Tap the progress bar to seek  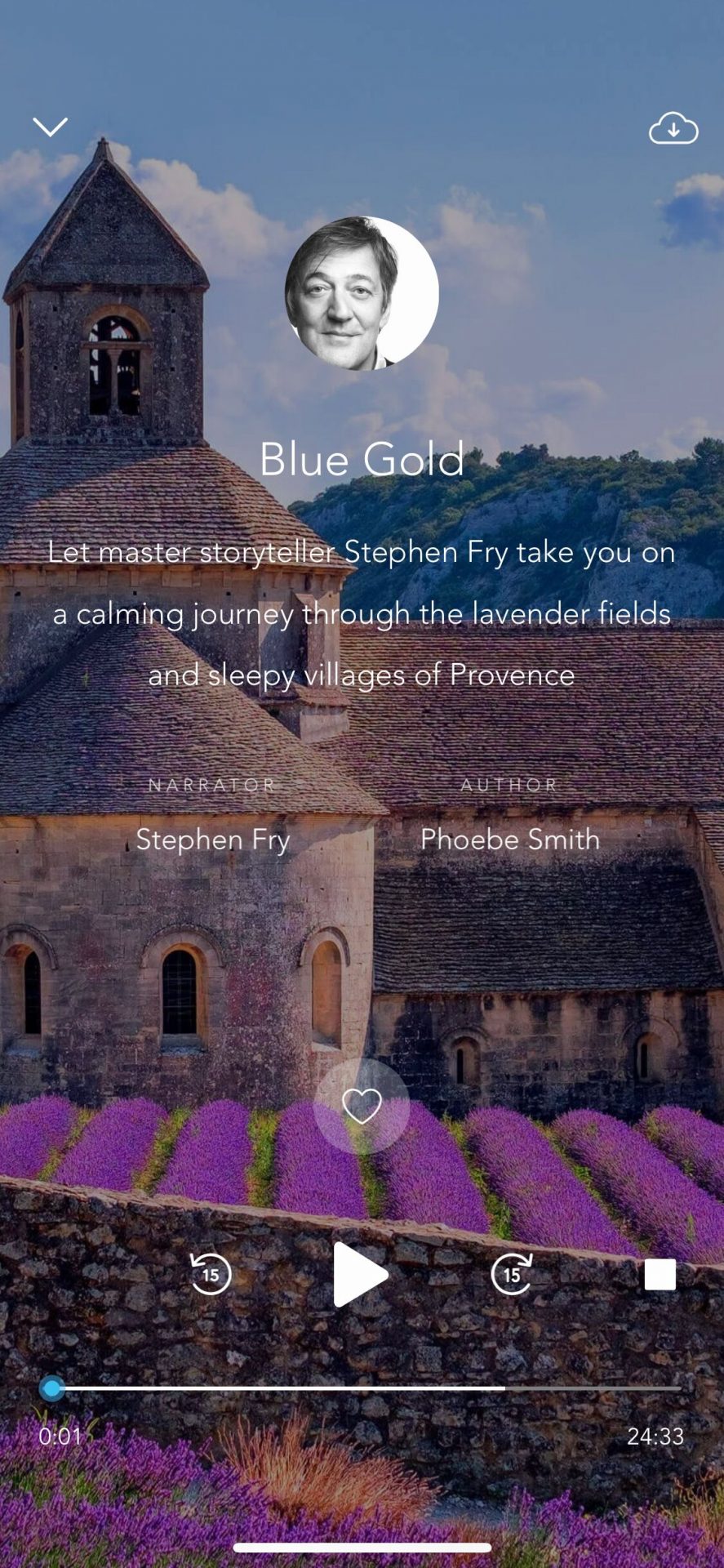coord(362,1388)
